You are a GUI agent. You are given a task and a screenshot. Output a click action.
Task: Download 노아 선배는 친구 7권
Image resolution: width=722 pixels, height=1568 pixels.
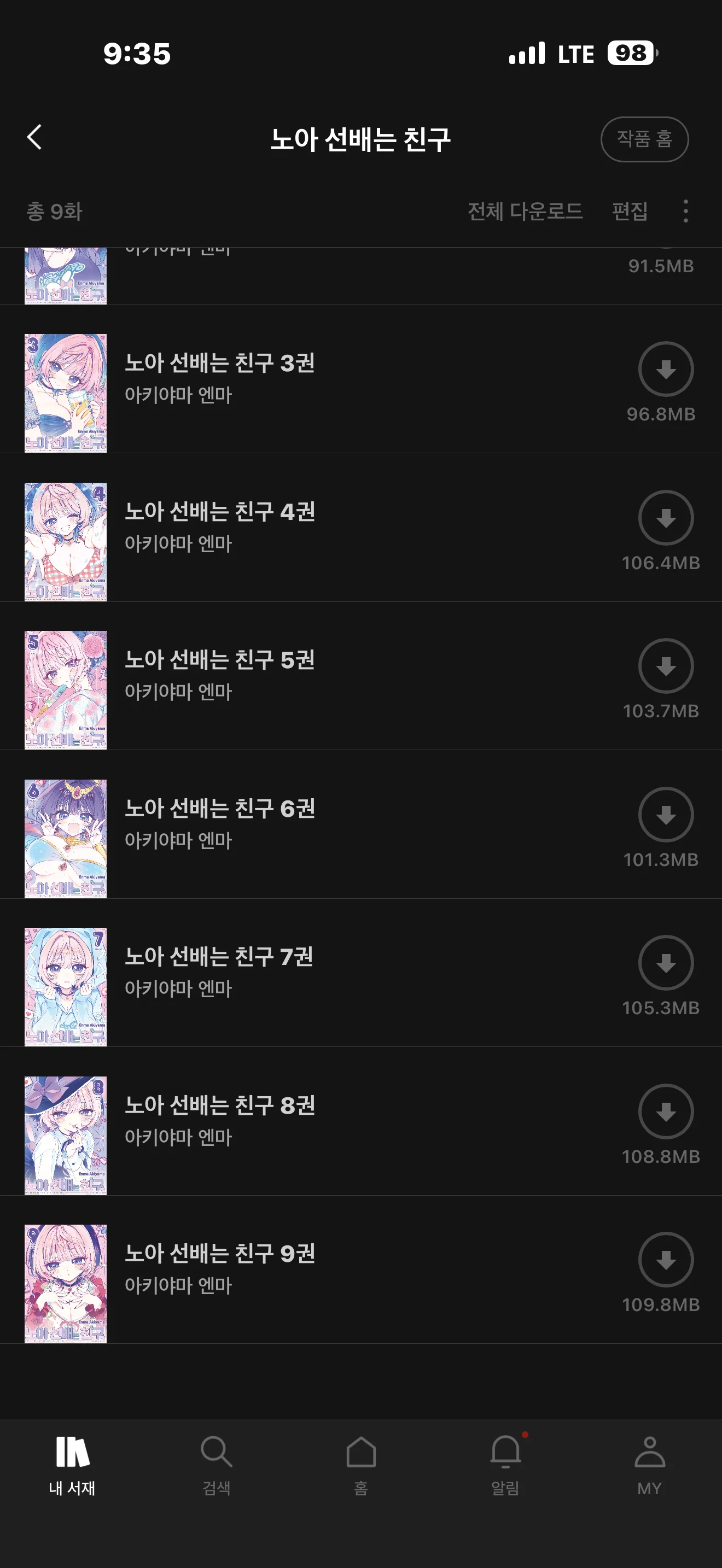click(x=665, y=963)
